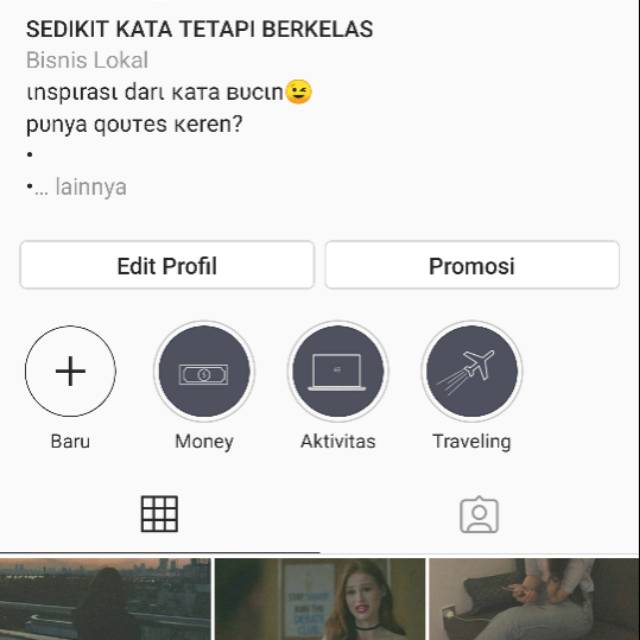This screenshot has width=640, height=640.
Task: View the Aktivitas story highlight
Action: pyautogui.click(x=338, y=372)
